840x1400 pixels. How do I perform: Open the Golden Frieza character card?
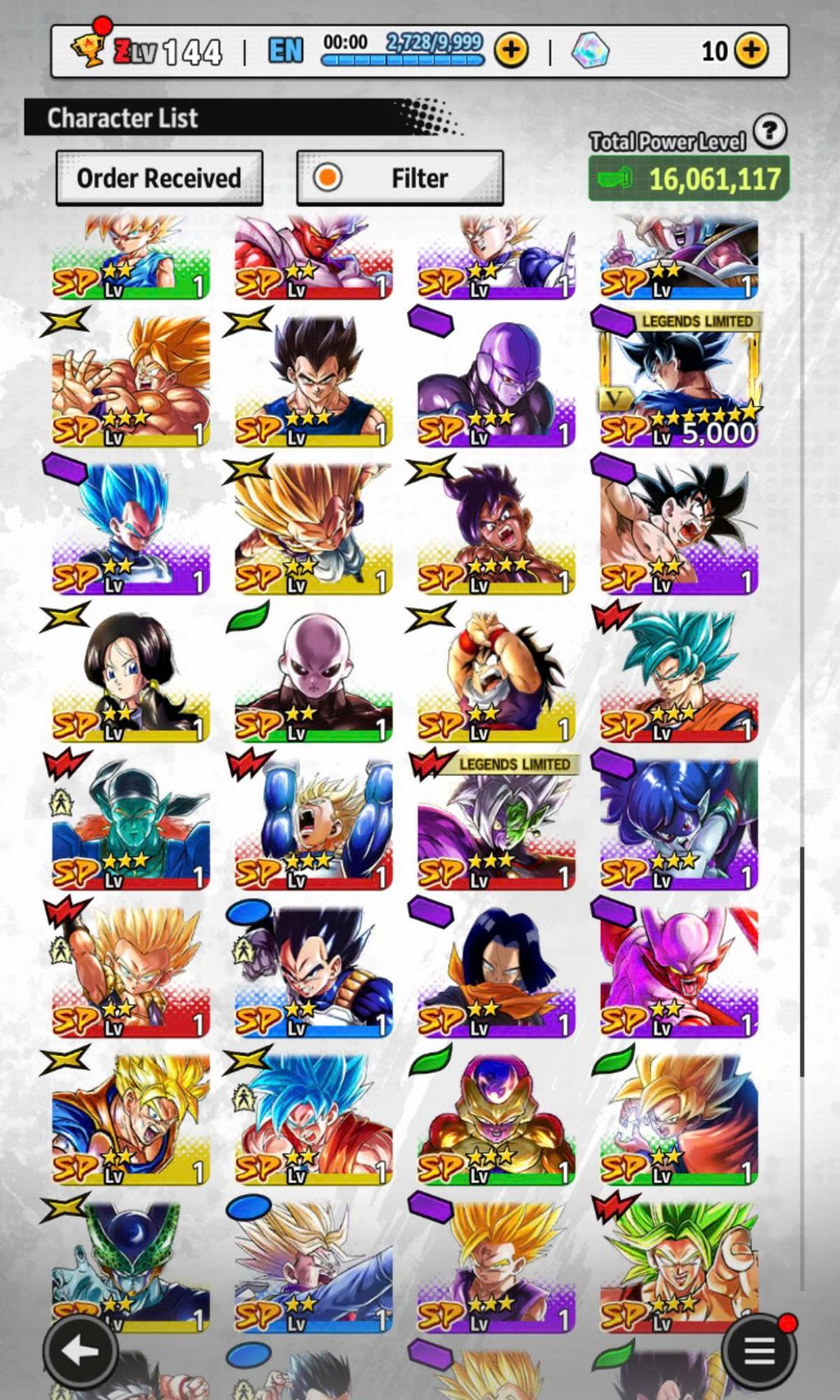point(496,1120)
